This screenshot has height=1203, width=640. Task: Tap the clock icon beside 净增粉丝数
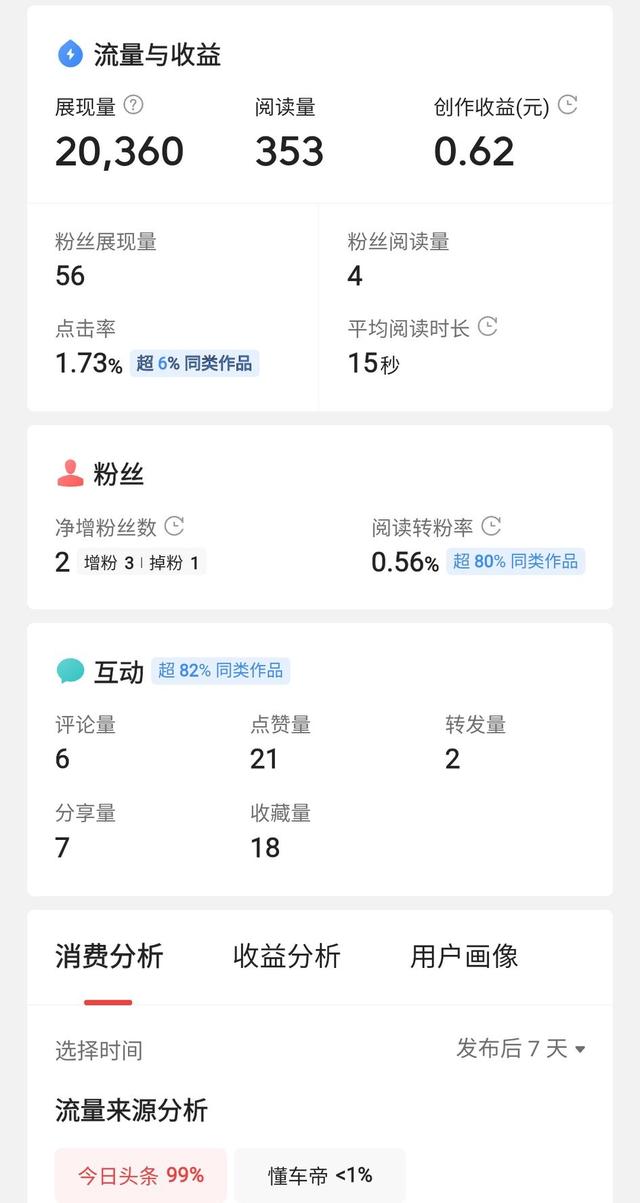click(175, 526)
